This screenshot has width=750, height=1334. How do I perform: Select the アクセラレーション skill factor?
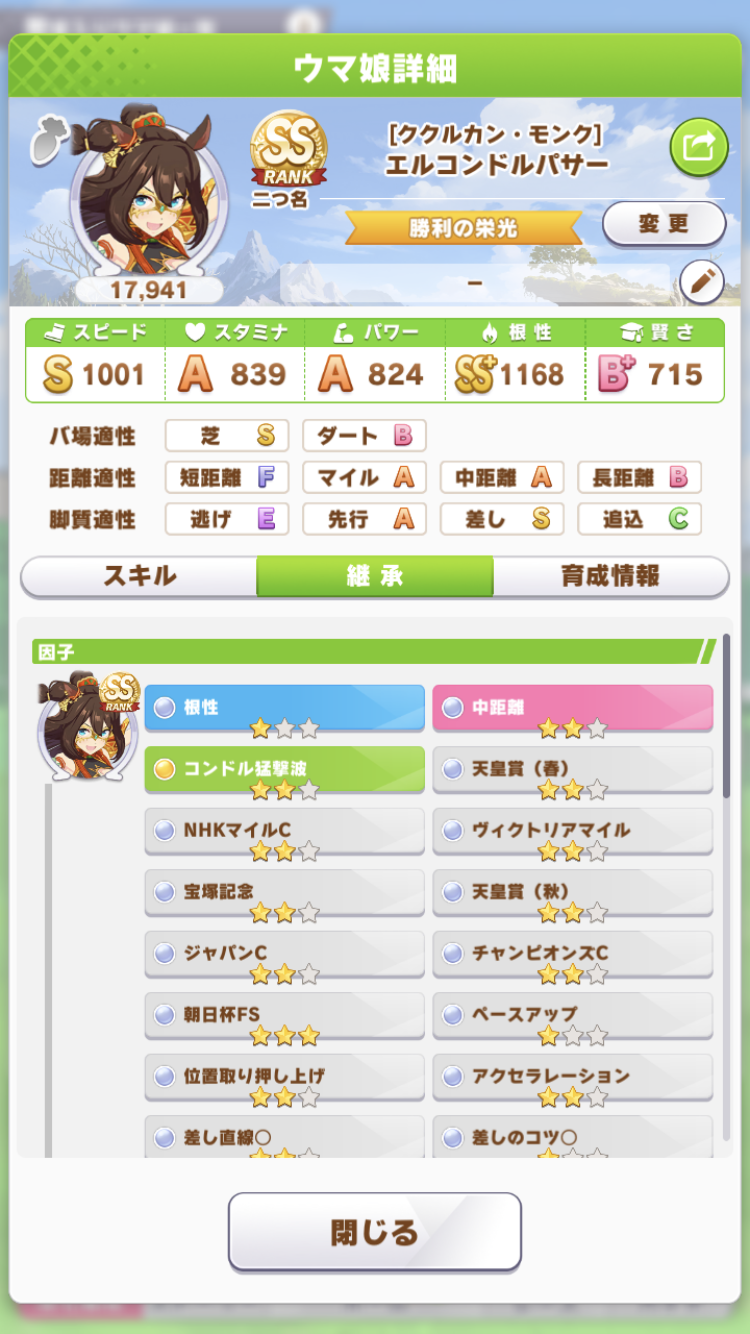[572, 1076]
